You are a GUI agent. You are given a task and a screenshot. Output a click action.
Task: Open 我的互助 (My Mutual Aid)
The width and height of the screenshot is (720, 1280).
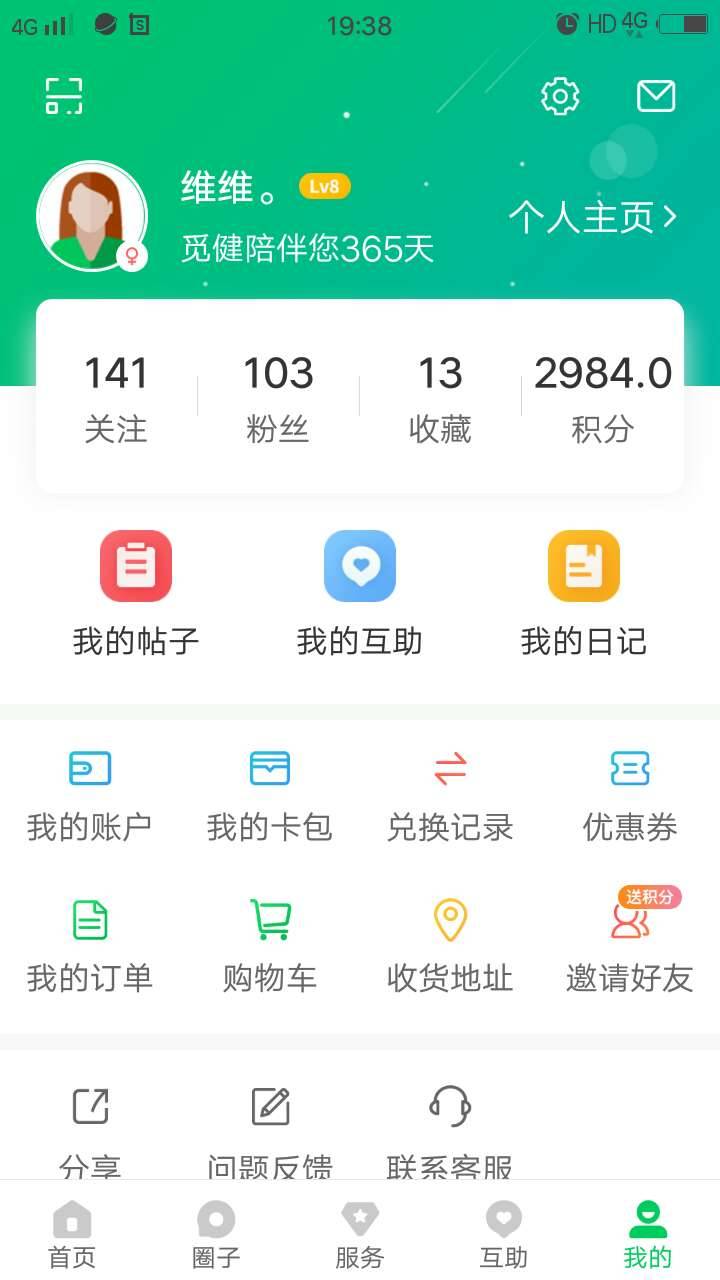click(x=360, y=590)
